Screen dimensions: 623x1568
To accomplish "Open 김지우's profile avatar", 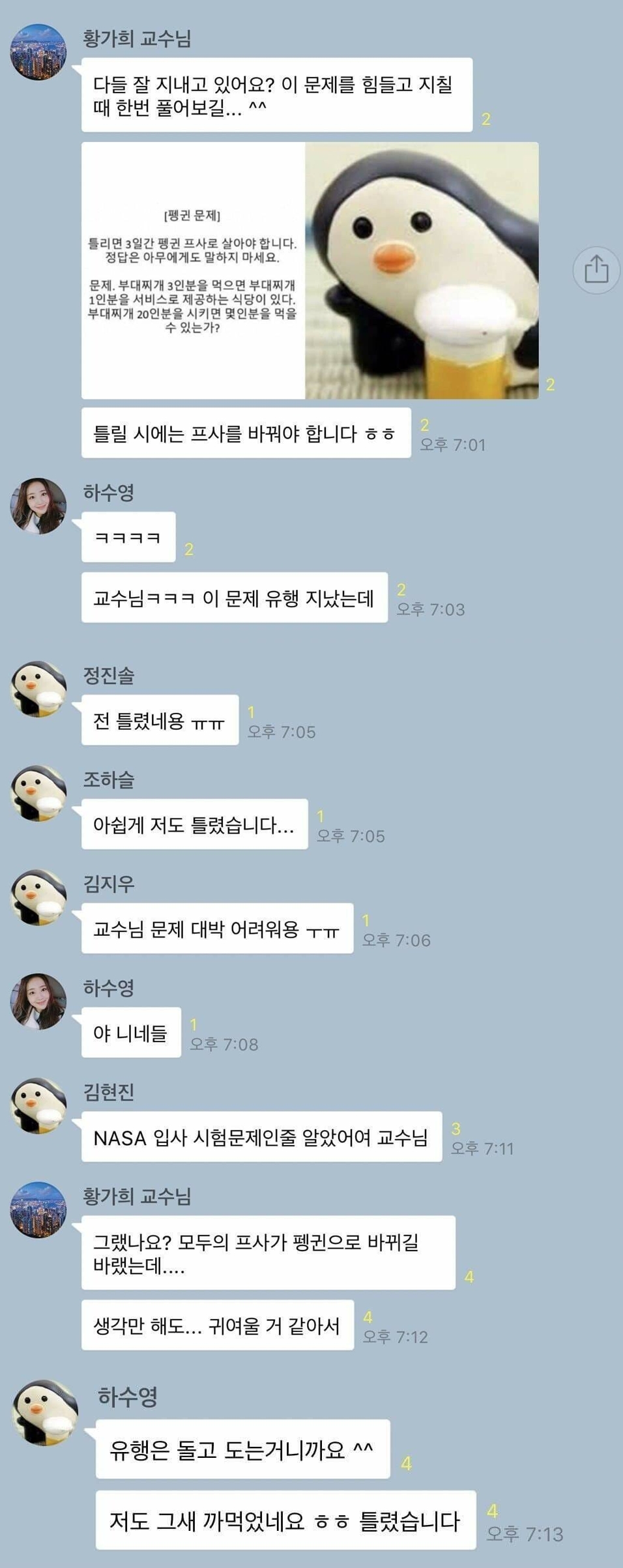I will point(38,897).
